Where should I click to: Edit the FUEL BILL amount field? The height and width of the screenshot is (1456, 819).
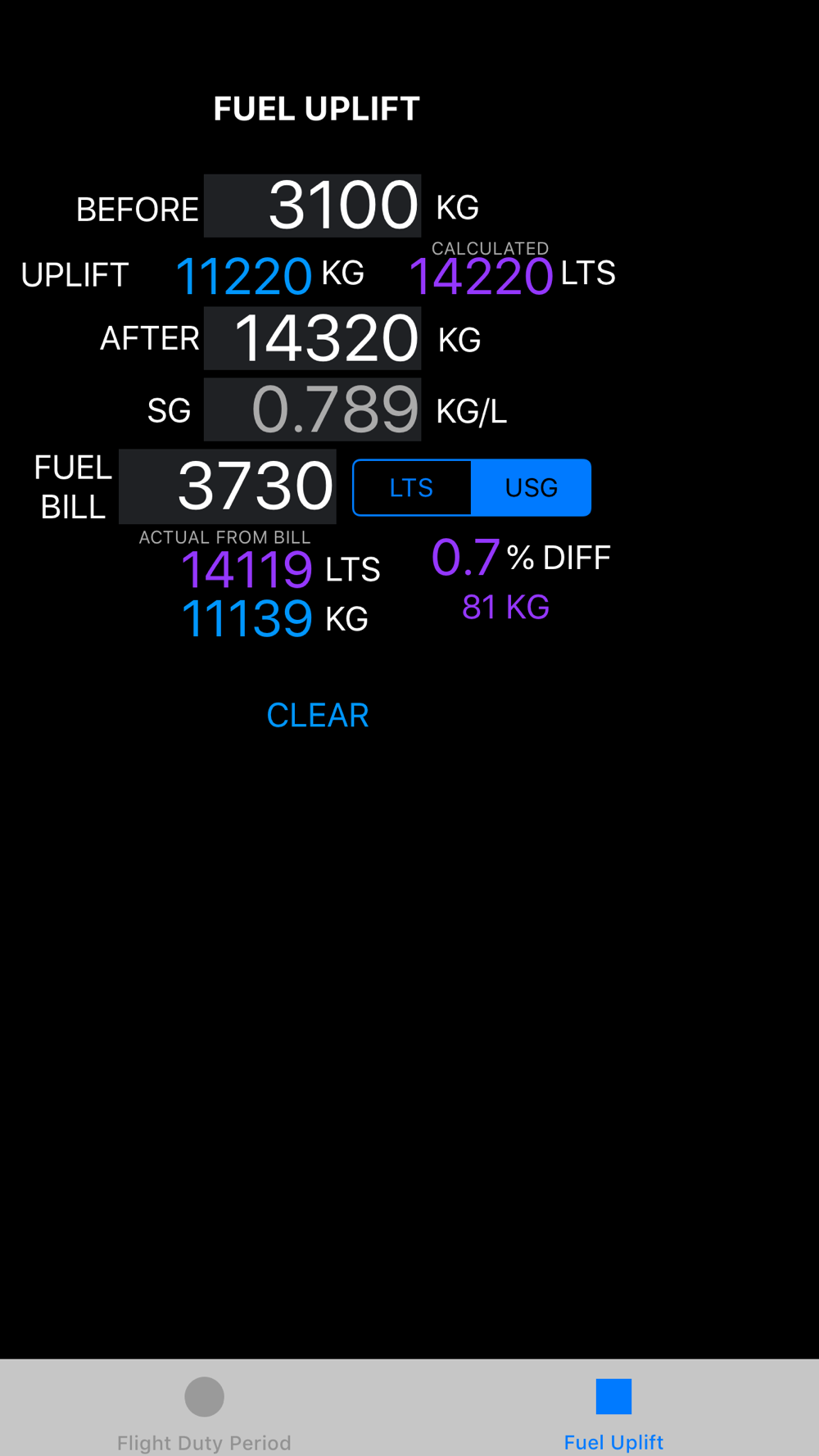pyautogui.click(x=228, y=486)
